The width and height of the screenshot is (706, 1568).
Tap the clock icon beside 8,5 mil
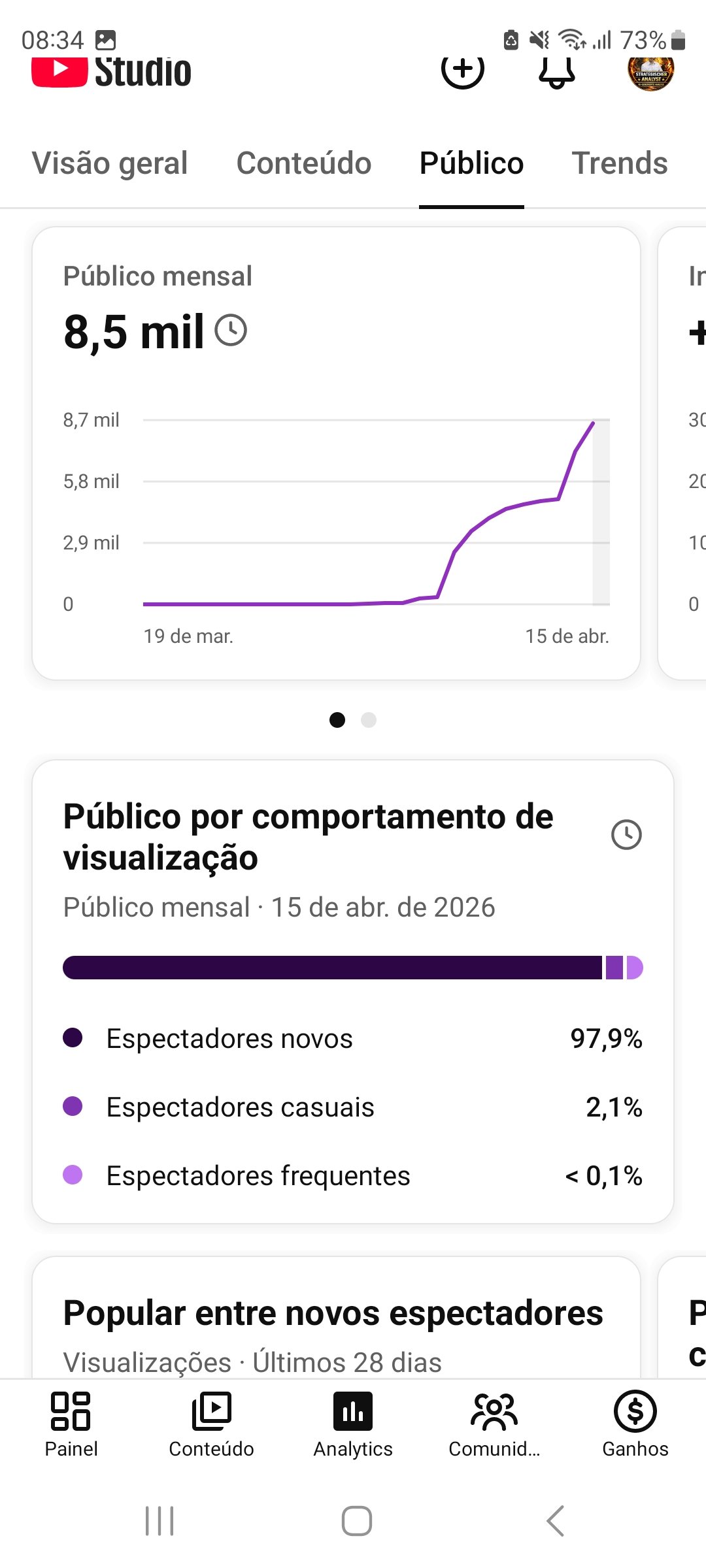231,330
